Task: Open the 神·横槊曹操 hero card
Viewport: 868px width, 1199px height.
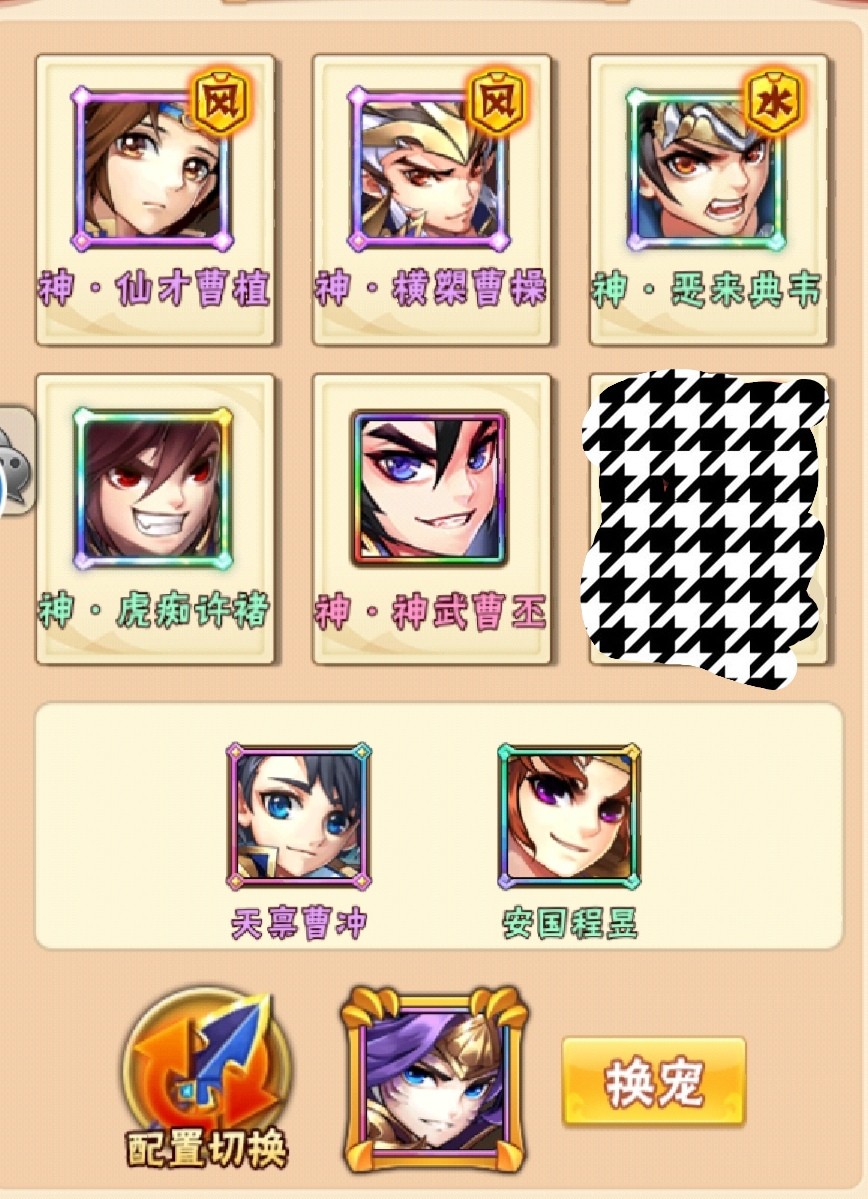Action: pos(431,200)
